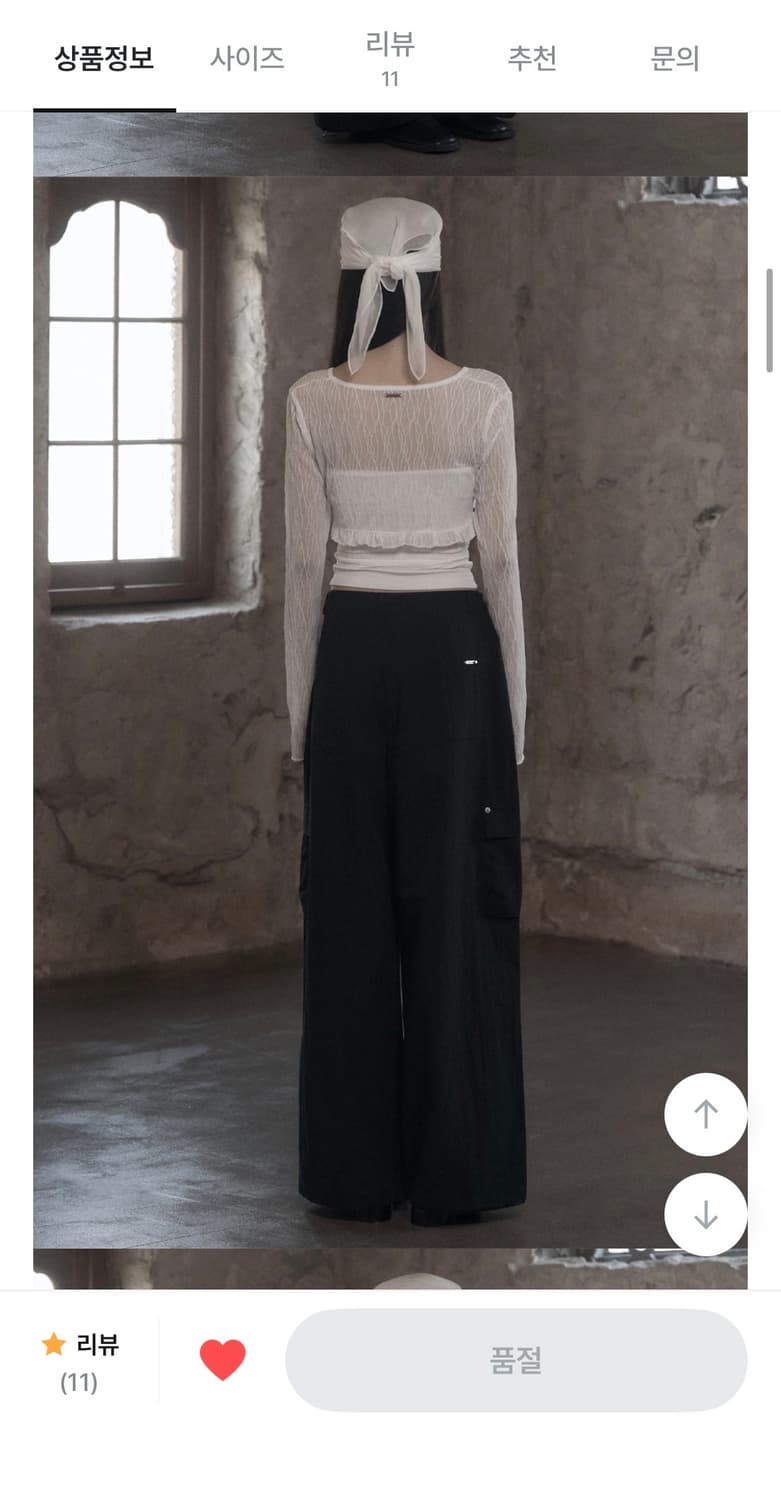Switch to the 상품정보 tab
Screen dimensions: 781x1500
click(x=103, y=58)
